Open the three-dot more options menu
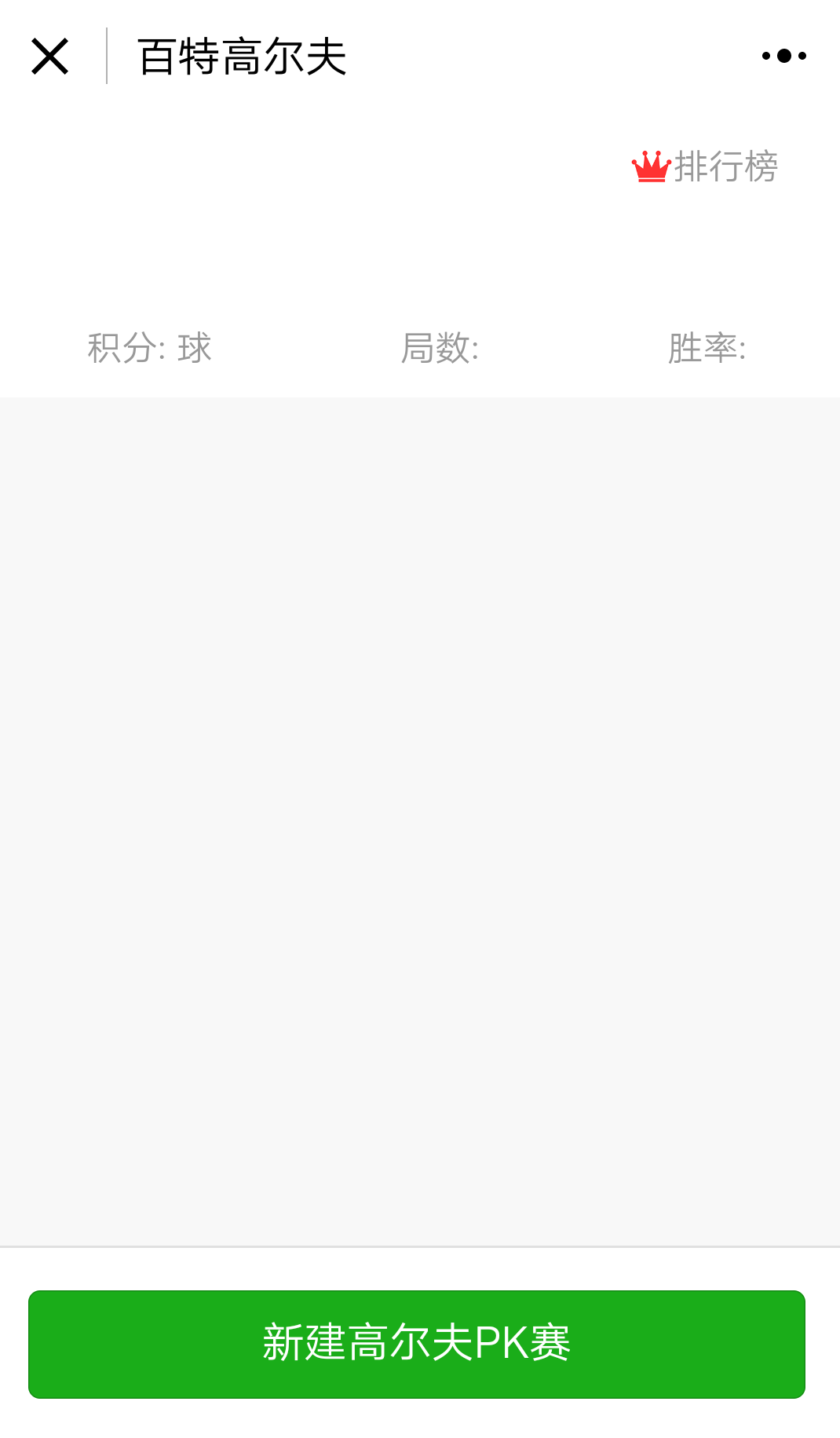The height and width of the screenshot is (1438, 840). tap(783, 56)
